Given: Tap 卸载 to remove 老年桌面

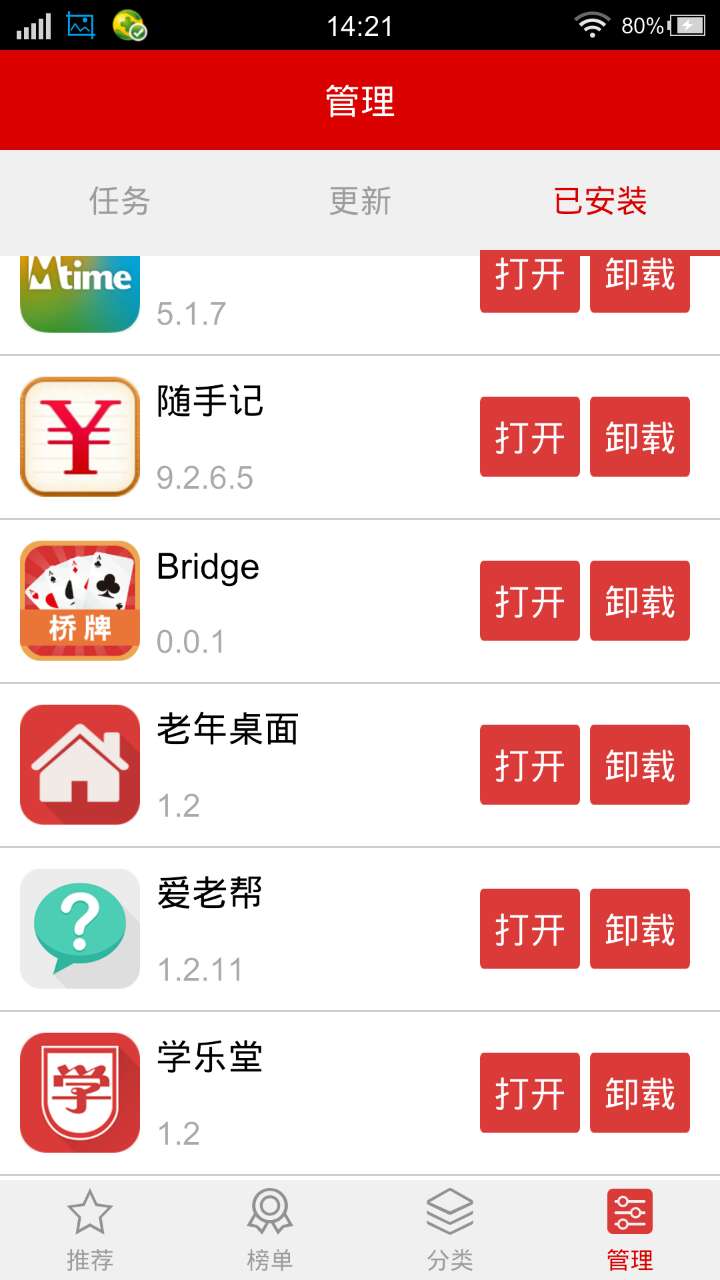Looking at the screenshot, I should tap(639, 765).
